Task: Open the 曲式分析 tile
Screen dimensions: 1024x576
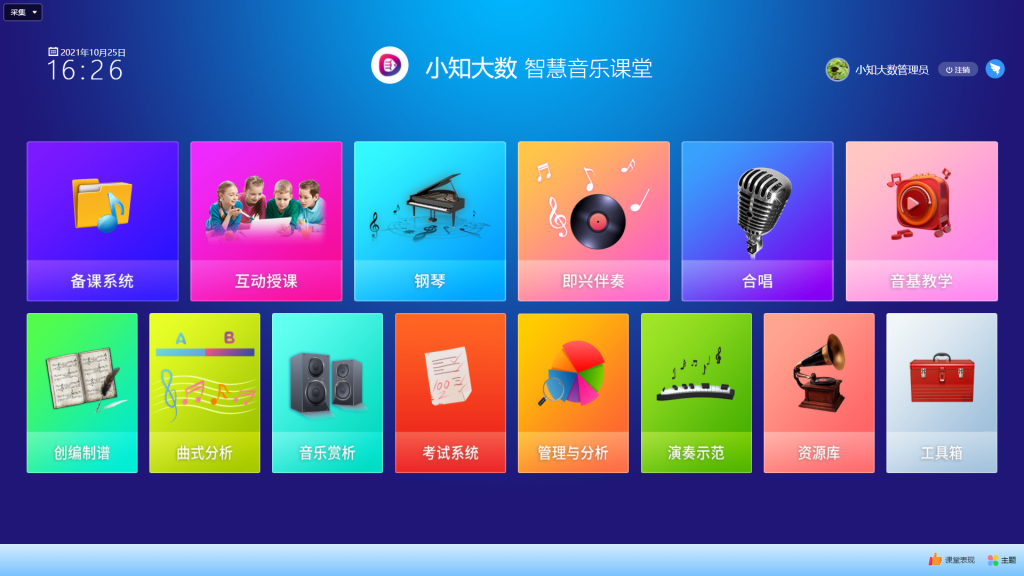Action: coord(205,393)
